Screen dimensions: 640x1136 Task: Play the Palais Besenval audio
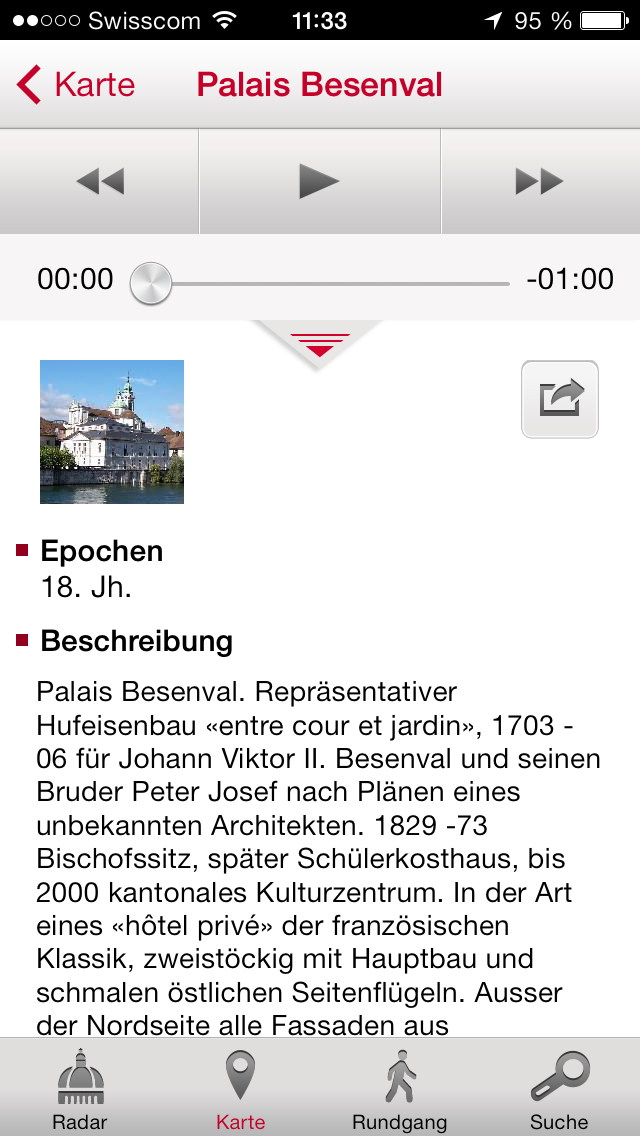(x=320, y=181)
